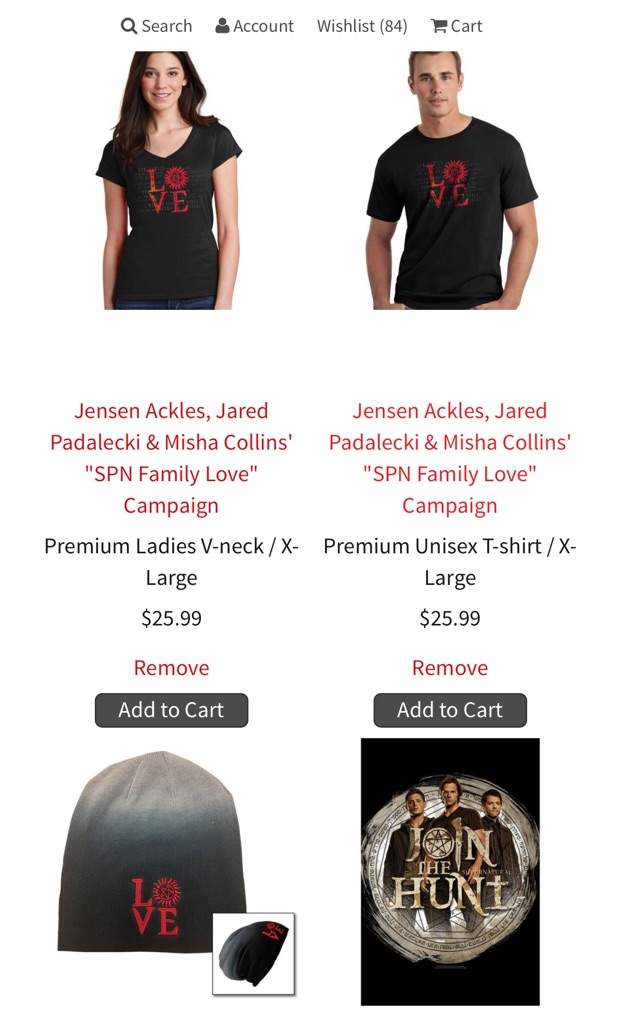Open Wishlist (84)
The image size is (622, 1024).
click(362, 26)
